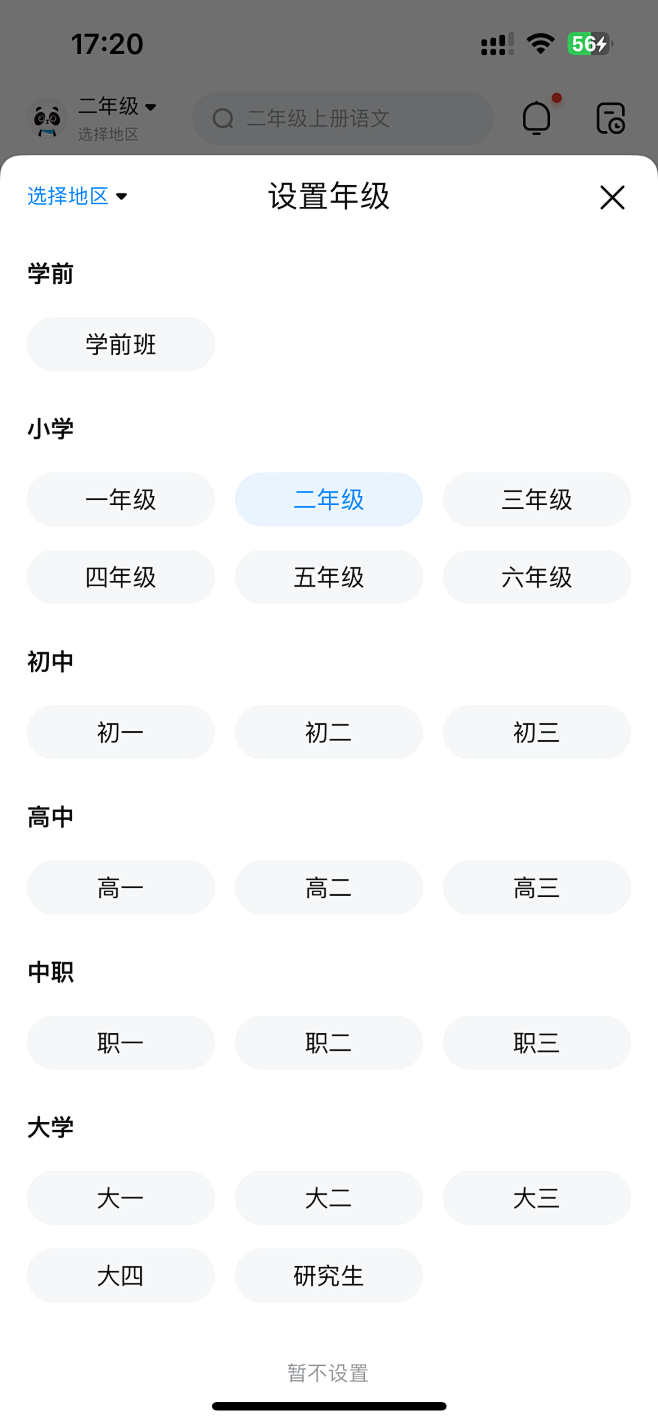Choose the 四年级 chip
This screenshot has height=1424, width=658.
point(121,577)
